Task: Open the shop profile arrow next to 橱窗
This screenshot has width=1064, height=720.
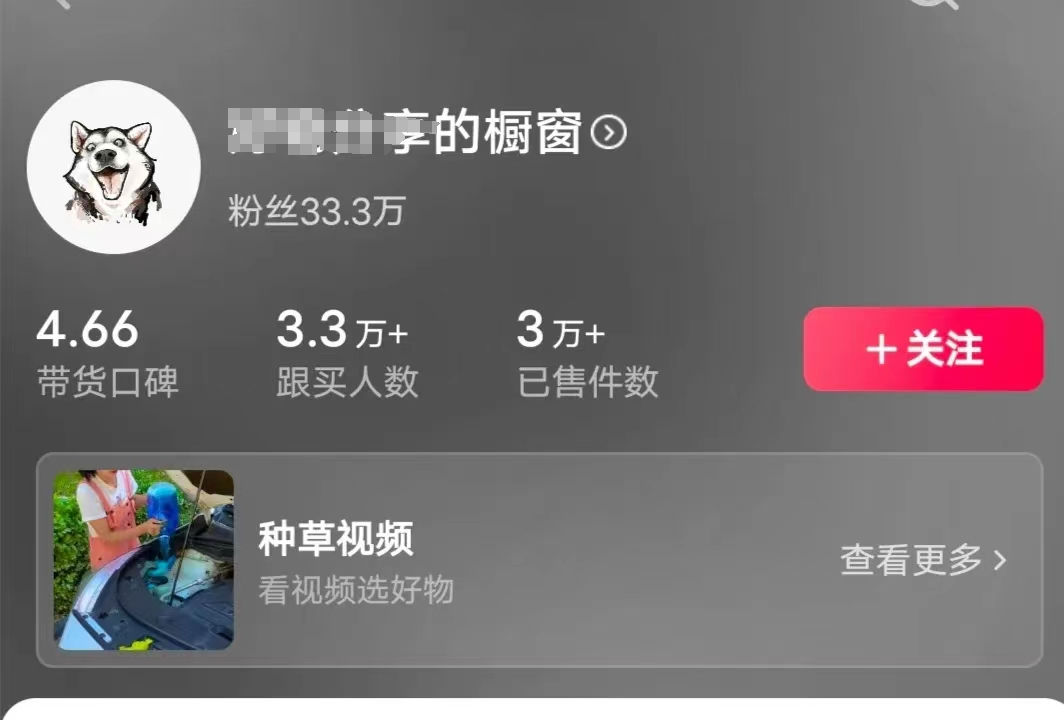Action: click(x=609, y=133)
